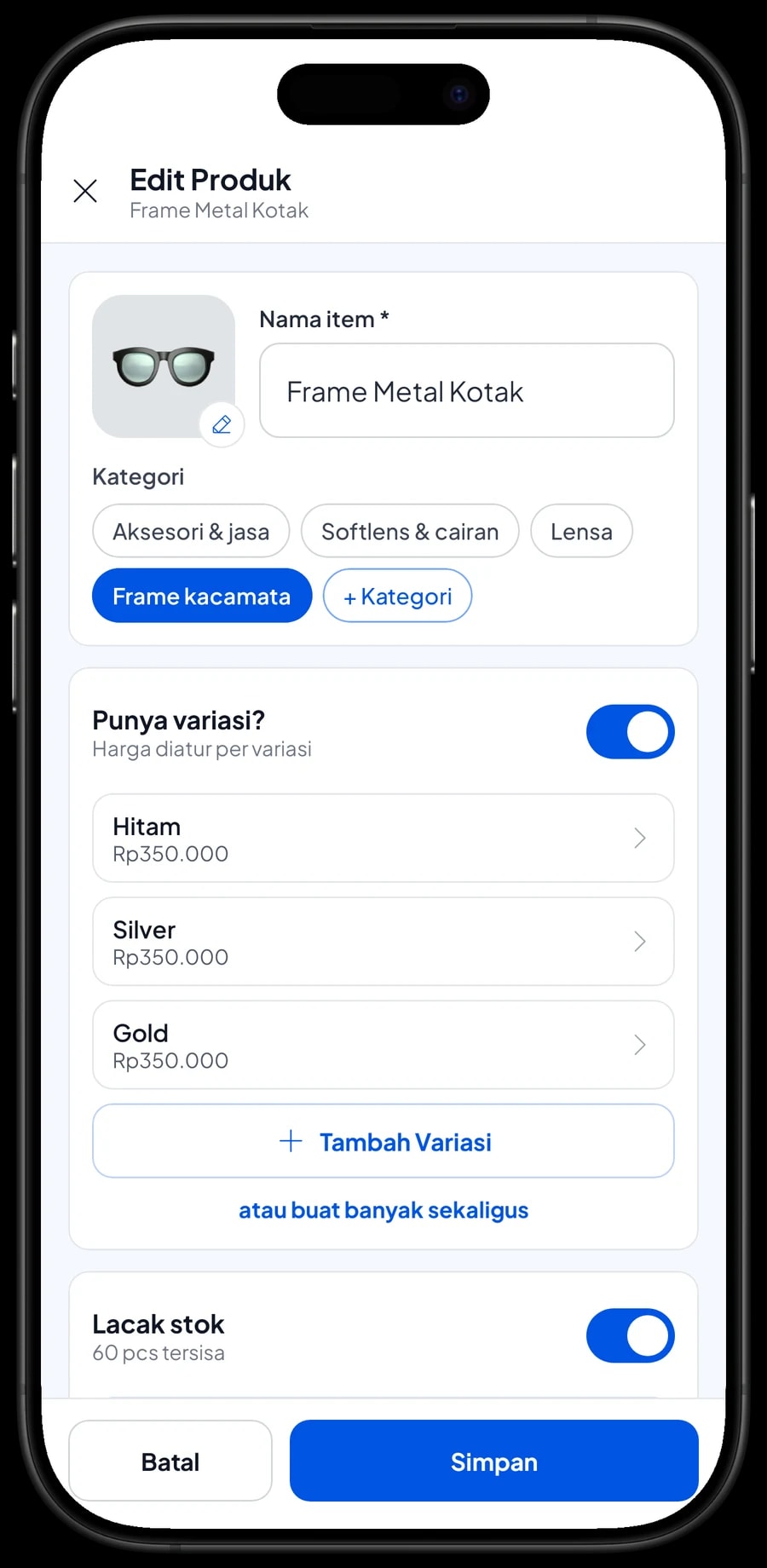Add a new category with + Kategori
Screen dimensions: 767x1568
[397, 596]
